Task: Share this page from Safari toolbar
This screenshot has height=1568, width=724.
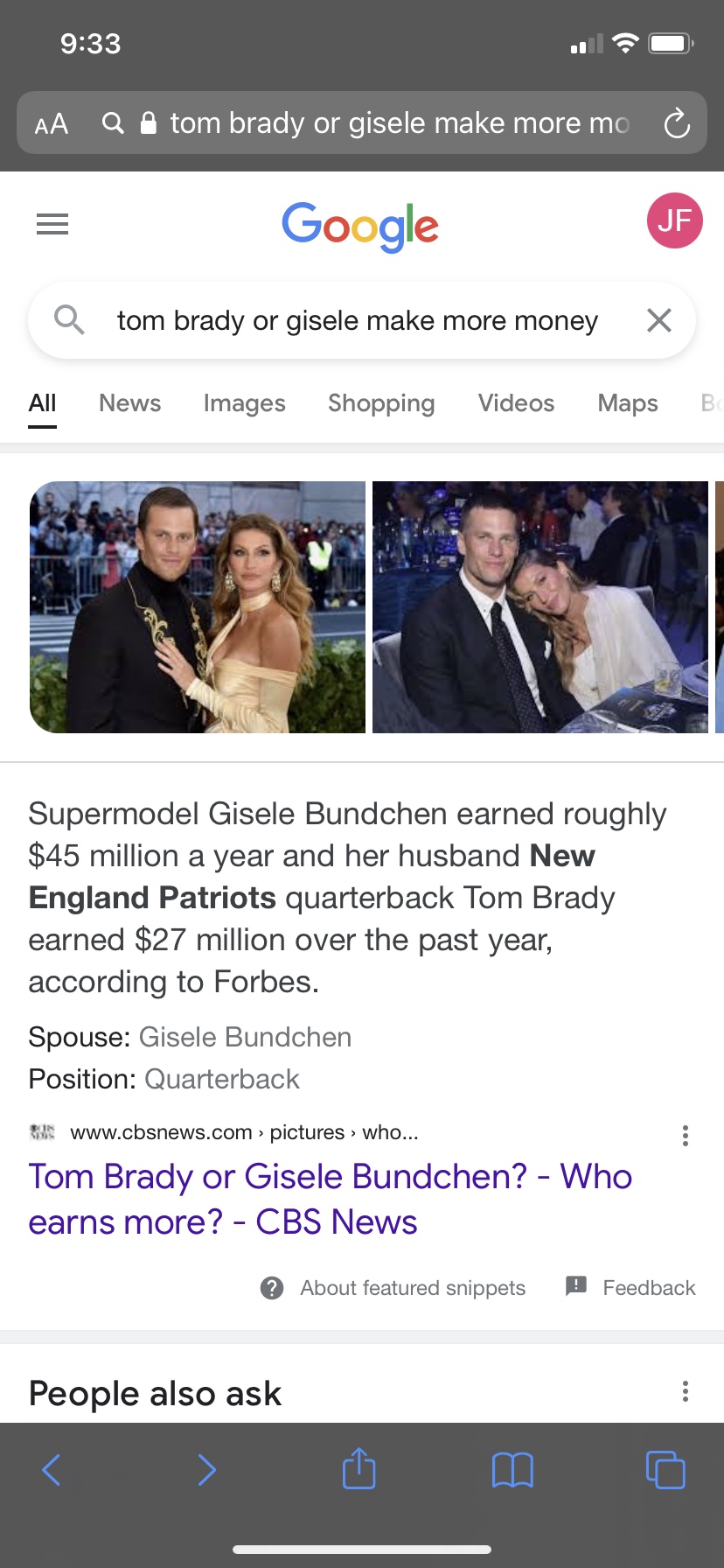Action: point(359,1469)
